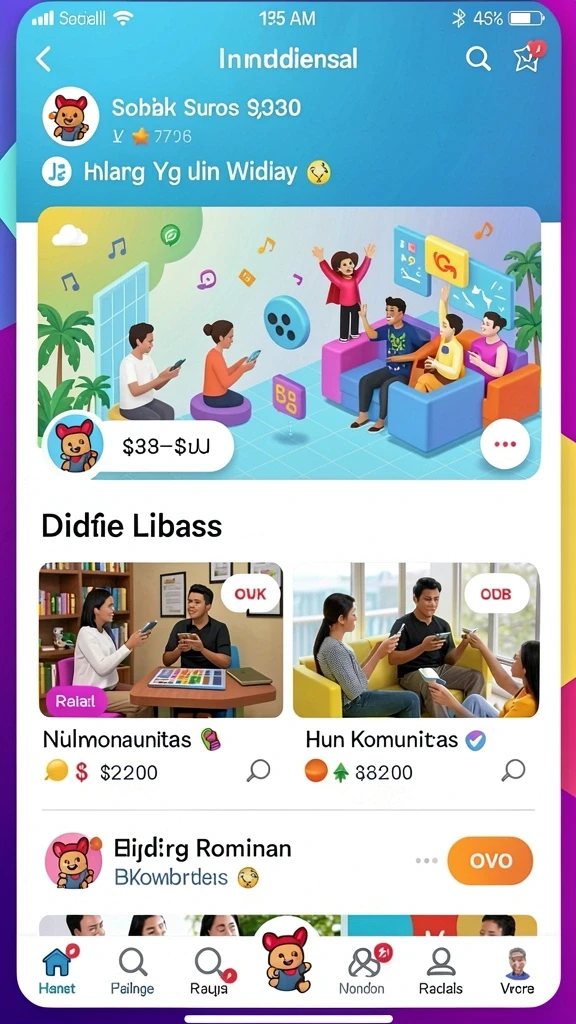This screenshot has height=1024, width=576.
Task: Switch to the Pailnge tab
Action: (133, 971)
